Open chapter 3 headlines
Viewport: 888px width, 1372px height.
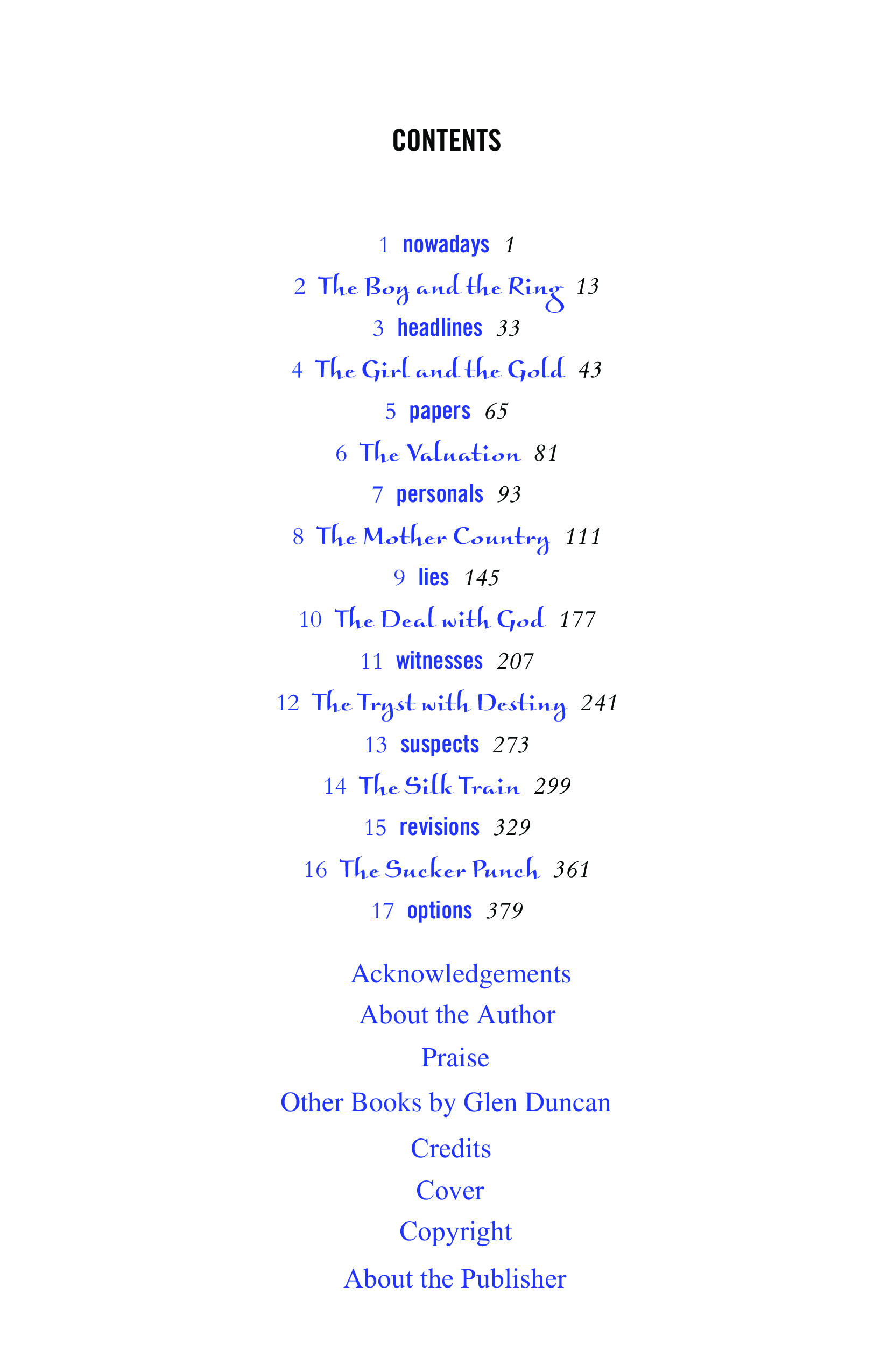click(439, 328)
